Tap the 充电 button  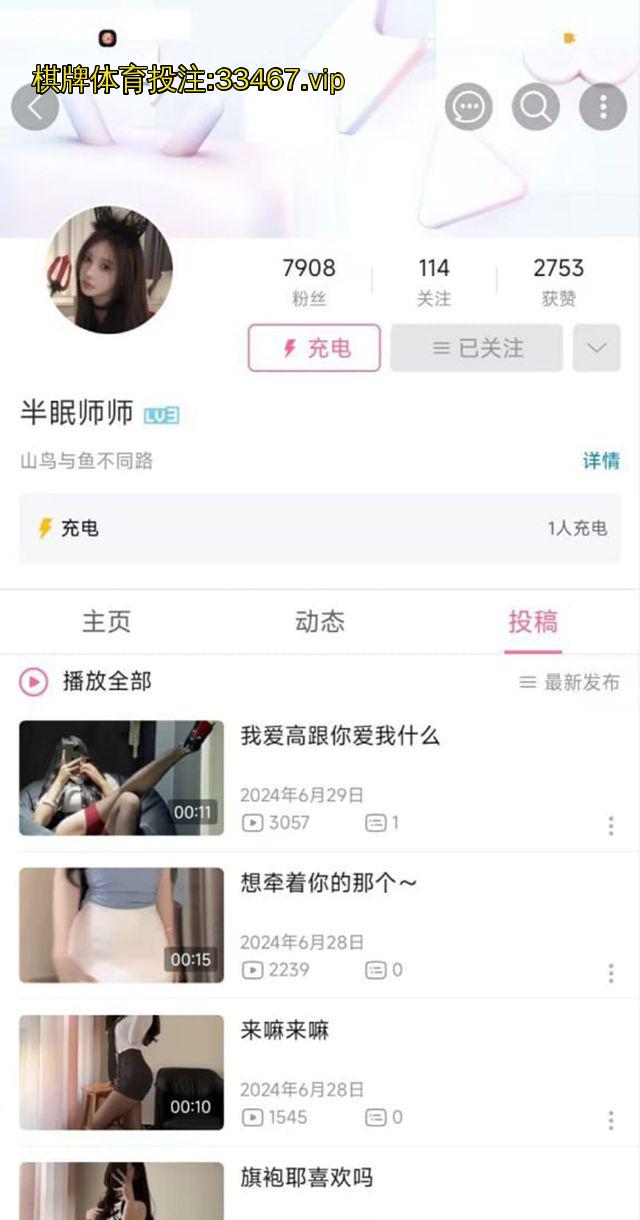(314, 348)
